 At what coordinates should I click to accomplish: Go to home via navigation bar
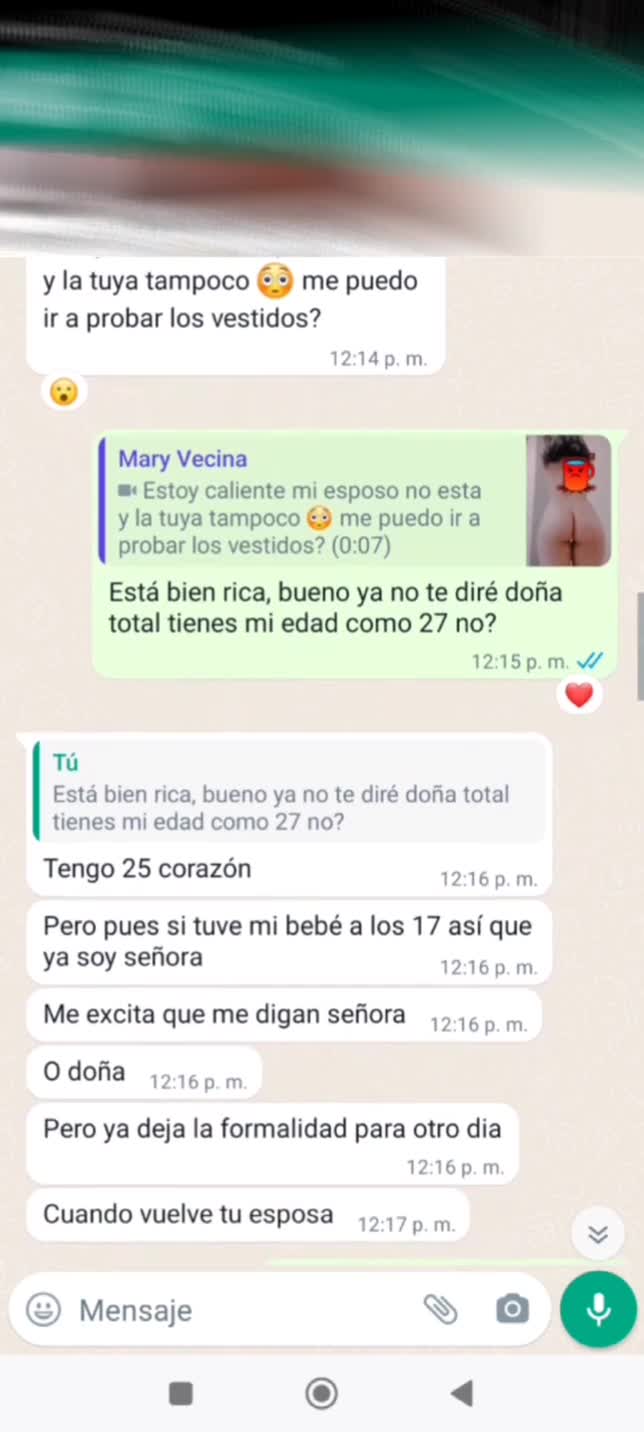point(321,1393)
